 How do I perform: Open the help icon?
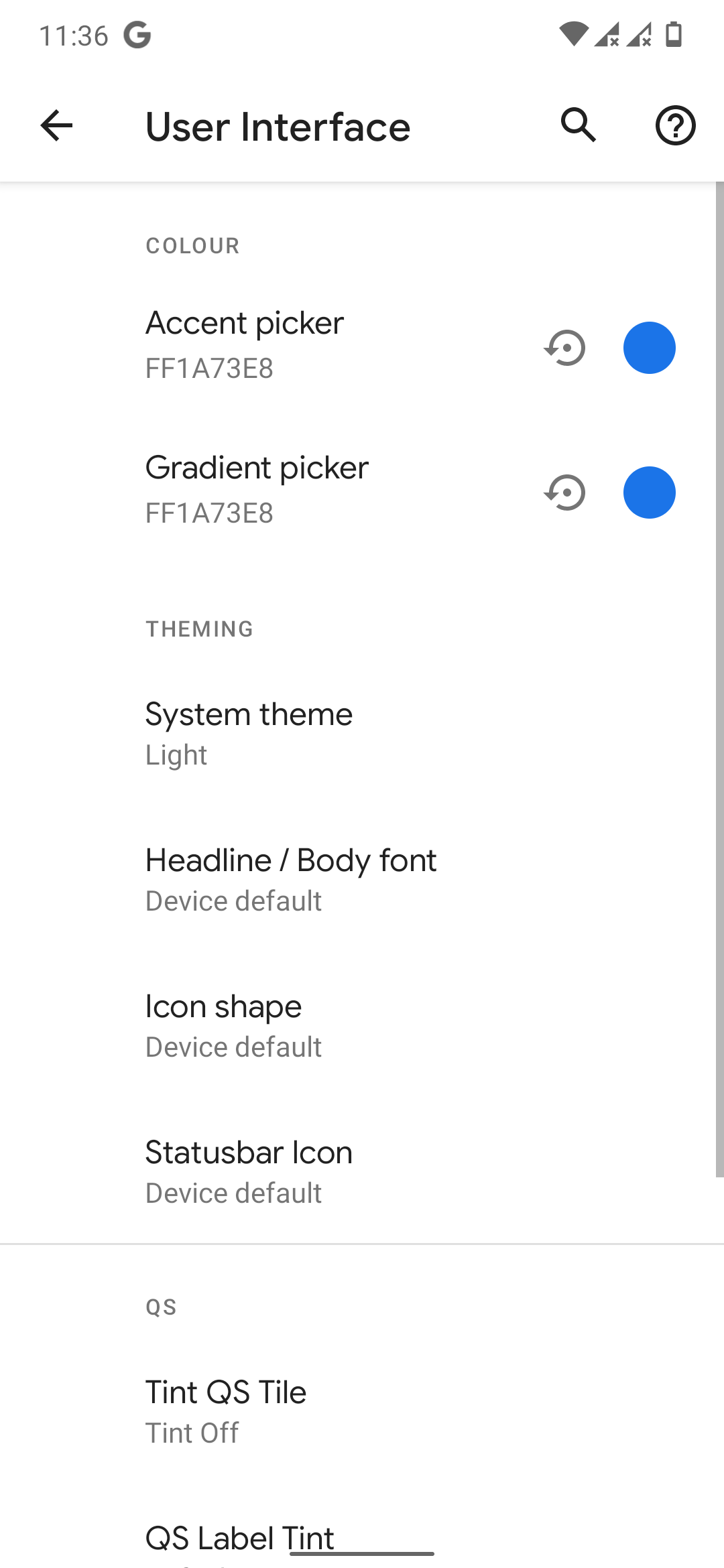pos(675,125)
